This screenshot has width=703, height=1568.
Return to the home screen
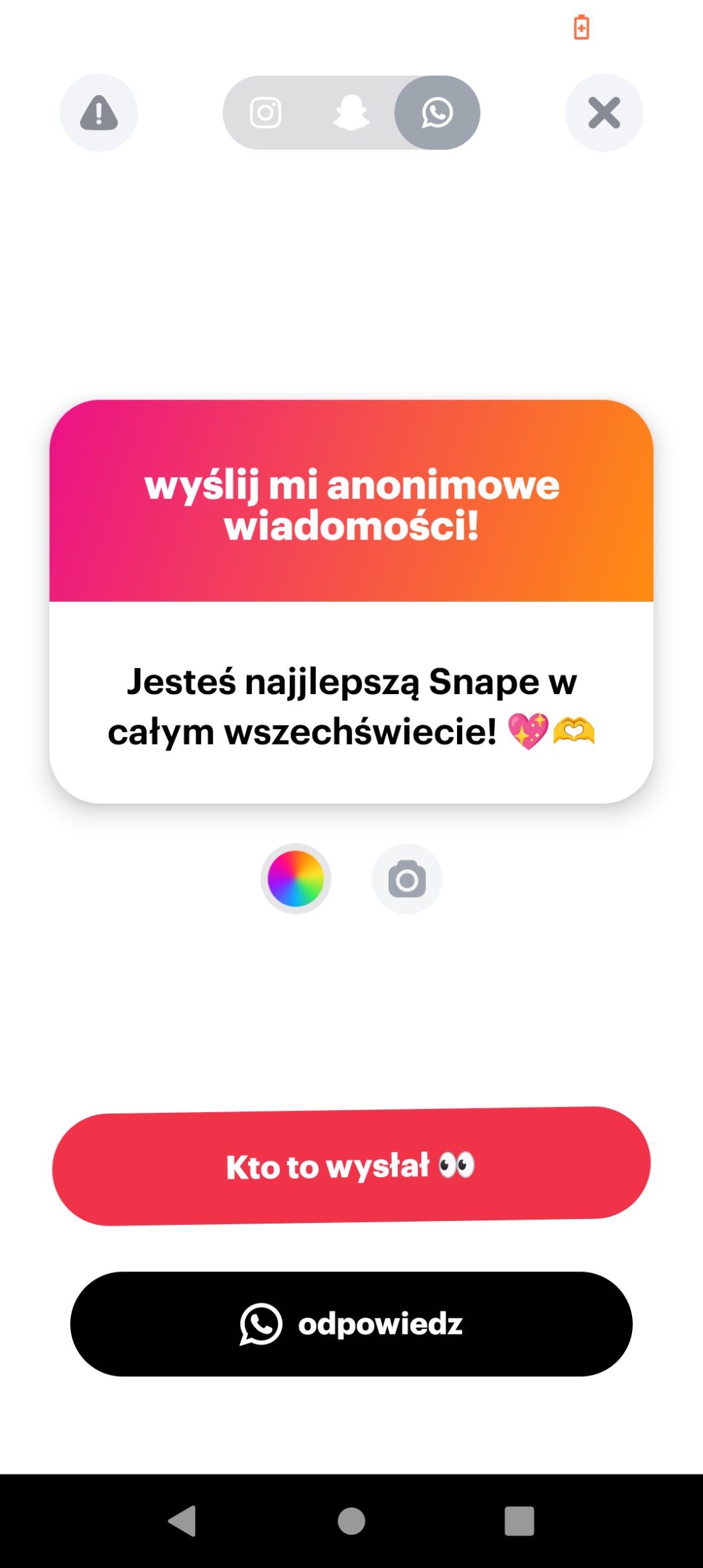pos(351,1520)
